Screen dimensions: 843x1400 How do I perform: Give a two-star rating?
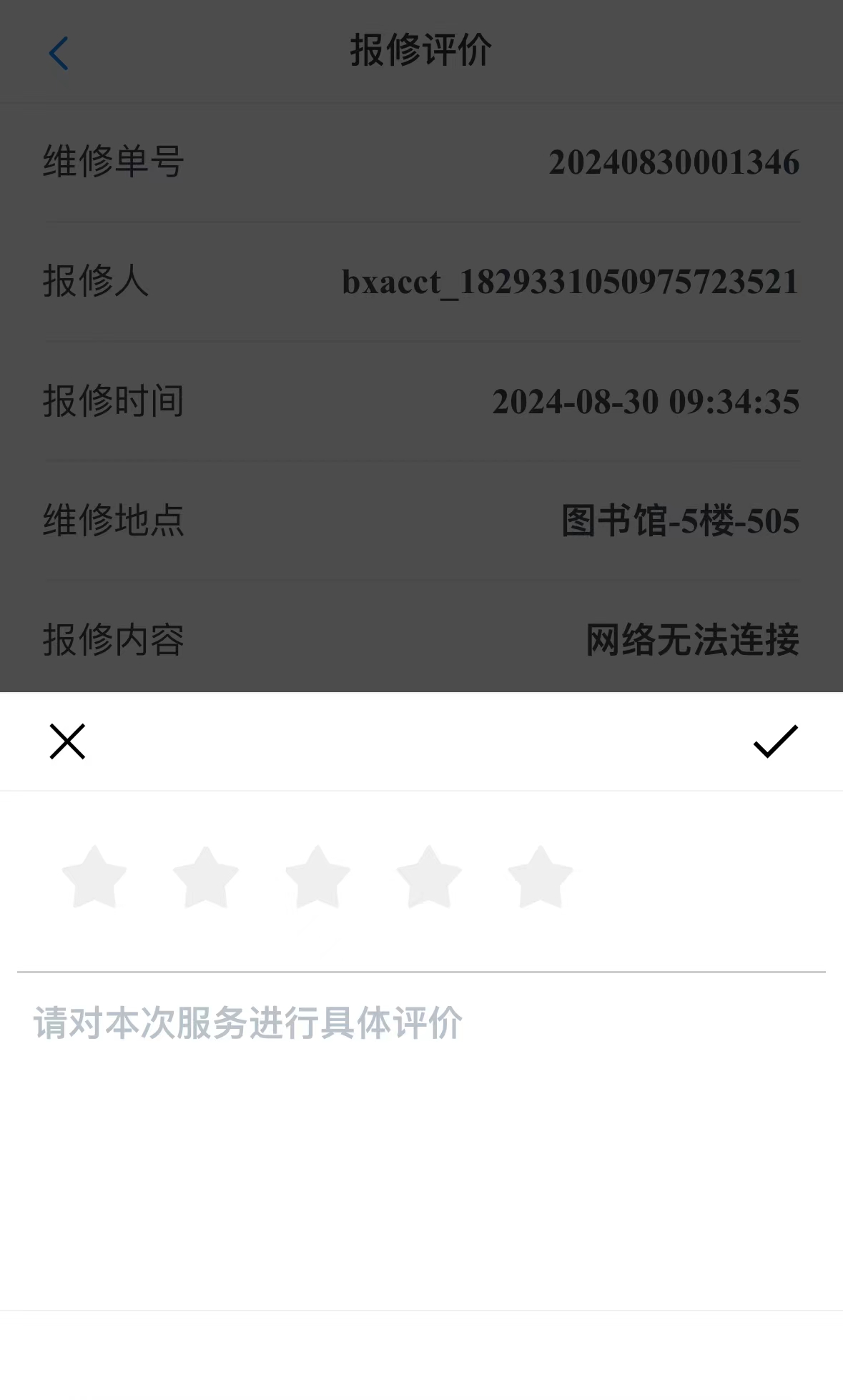(206, 877)
